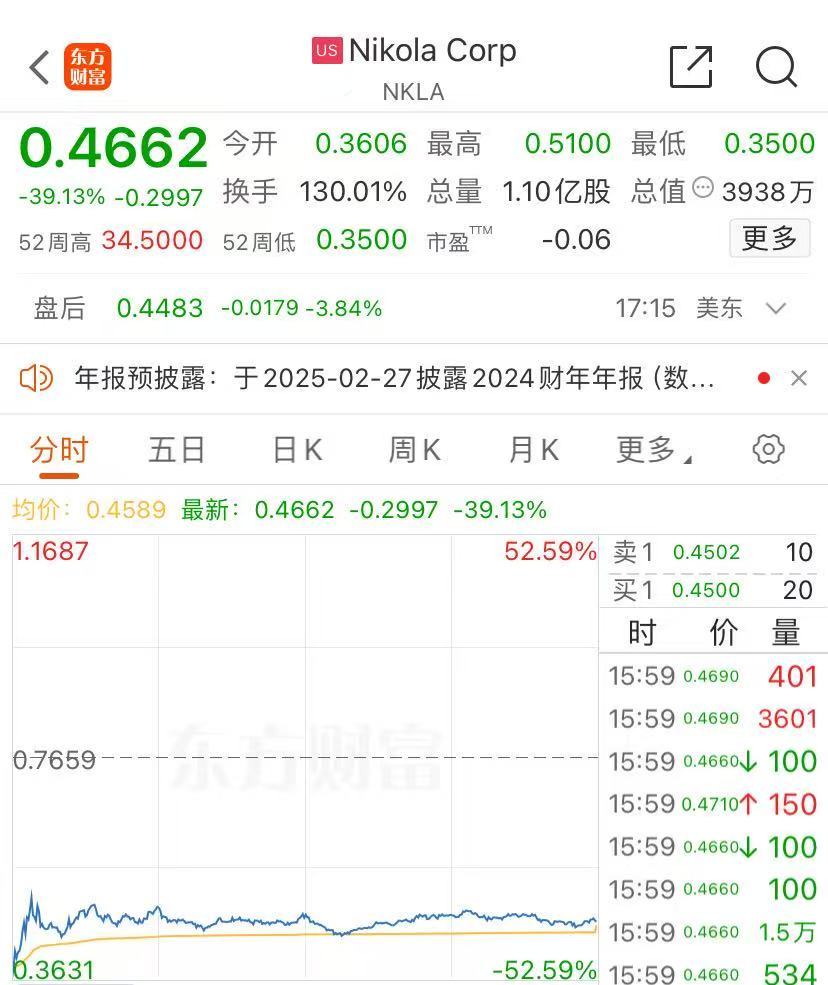Open the 更多 chart period dropdown

click(653, 450)
